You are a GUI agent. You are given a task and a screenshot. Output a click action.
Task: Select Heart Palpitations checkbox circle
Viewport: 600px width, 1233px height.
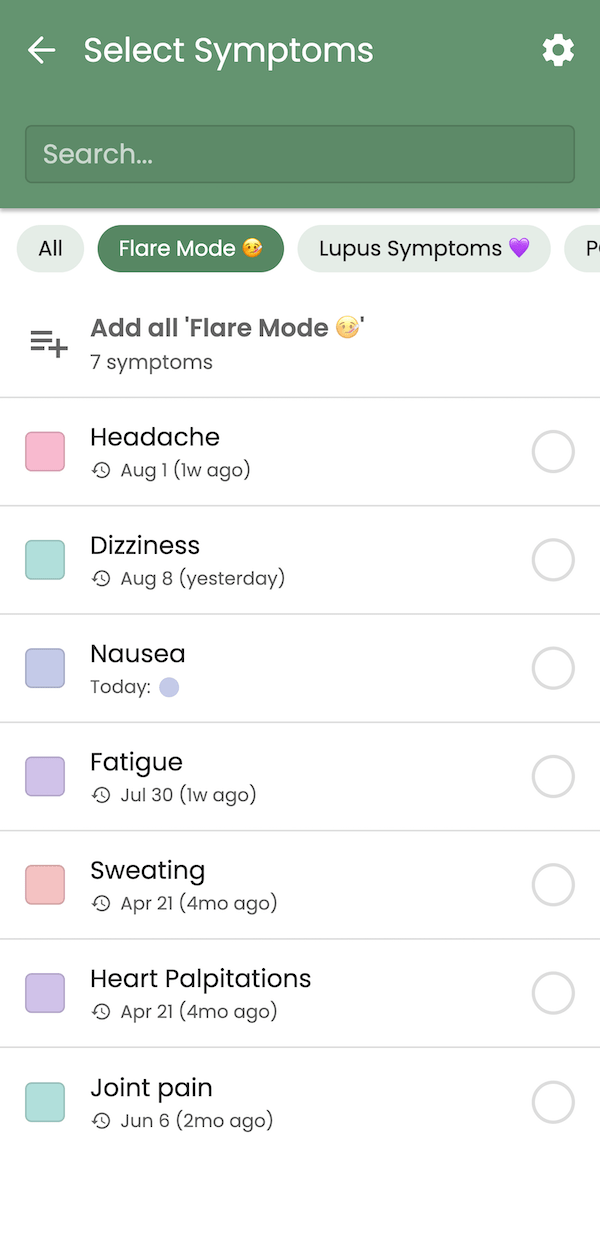553,993
